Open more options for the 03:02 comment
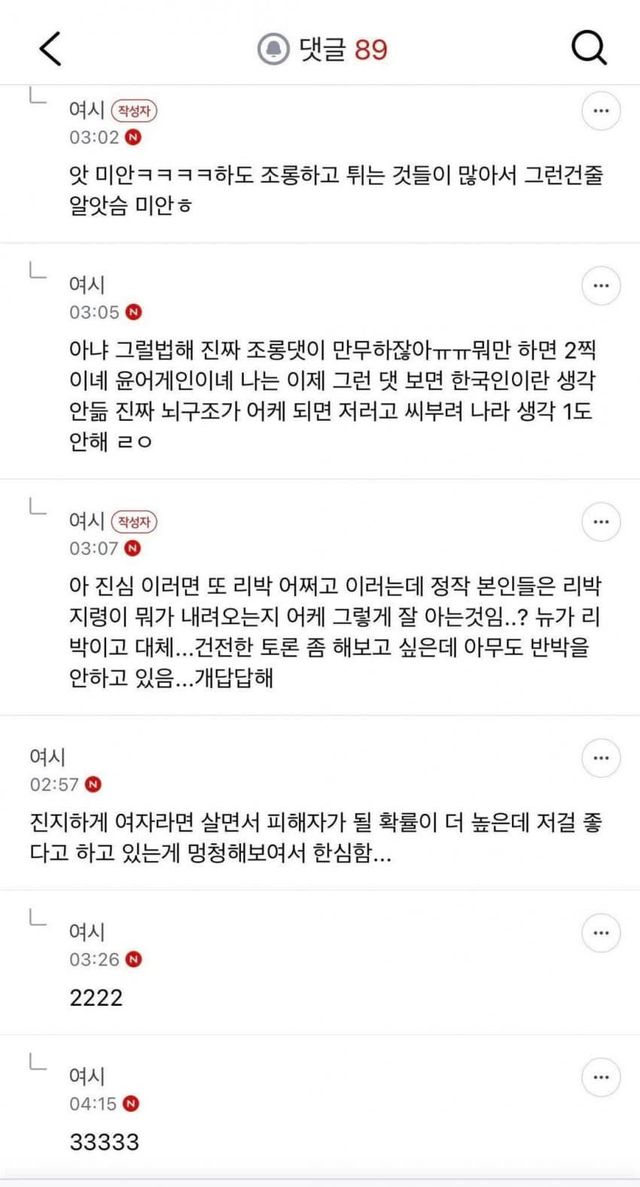The width and height of the screenshot is (640, 1187). tap(600, 110)
